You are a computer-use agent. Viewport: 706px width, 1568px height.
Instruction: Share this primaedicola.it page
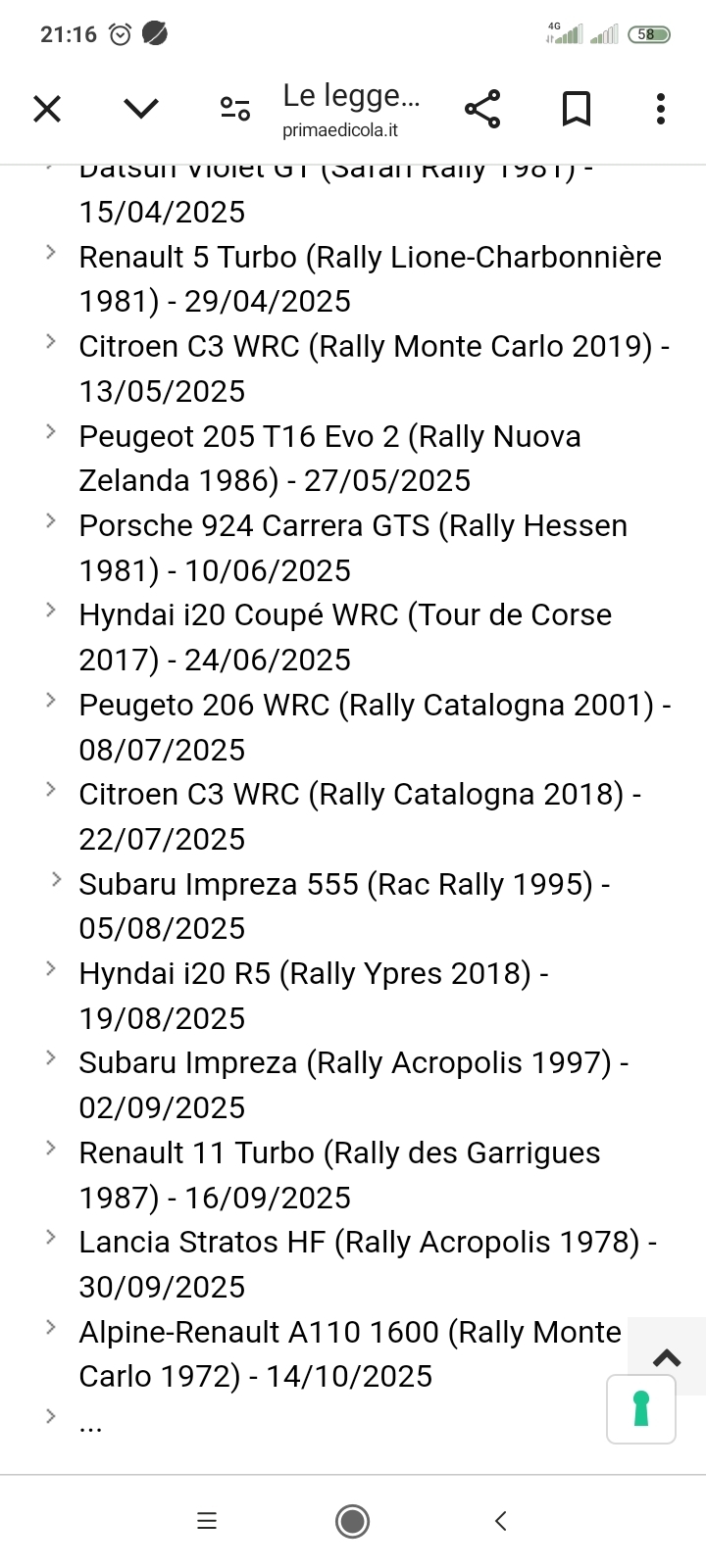482,108
